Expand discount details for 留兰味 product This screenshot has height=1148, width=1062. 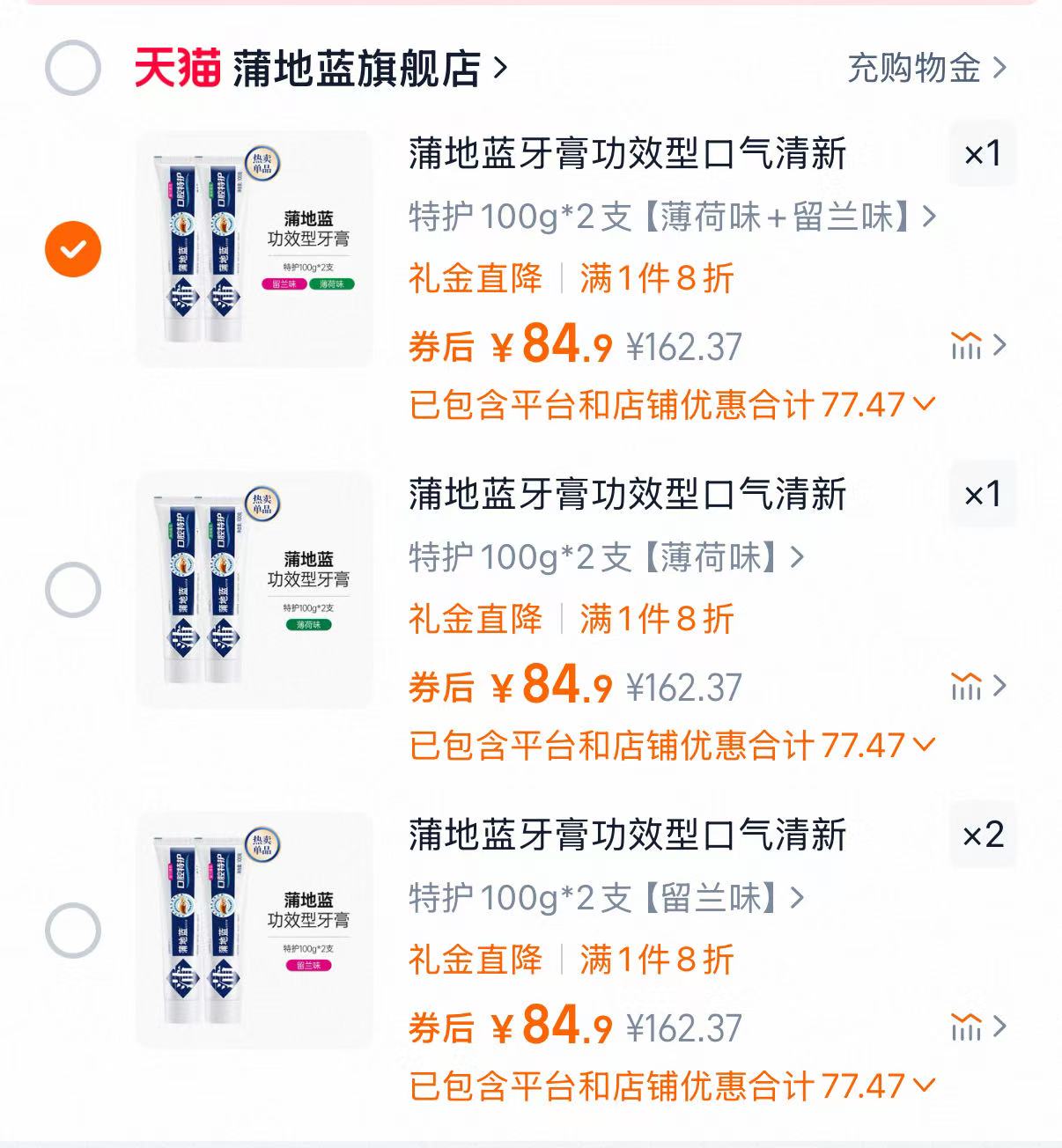[x=920, y=1084]
